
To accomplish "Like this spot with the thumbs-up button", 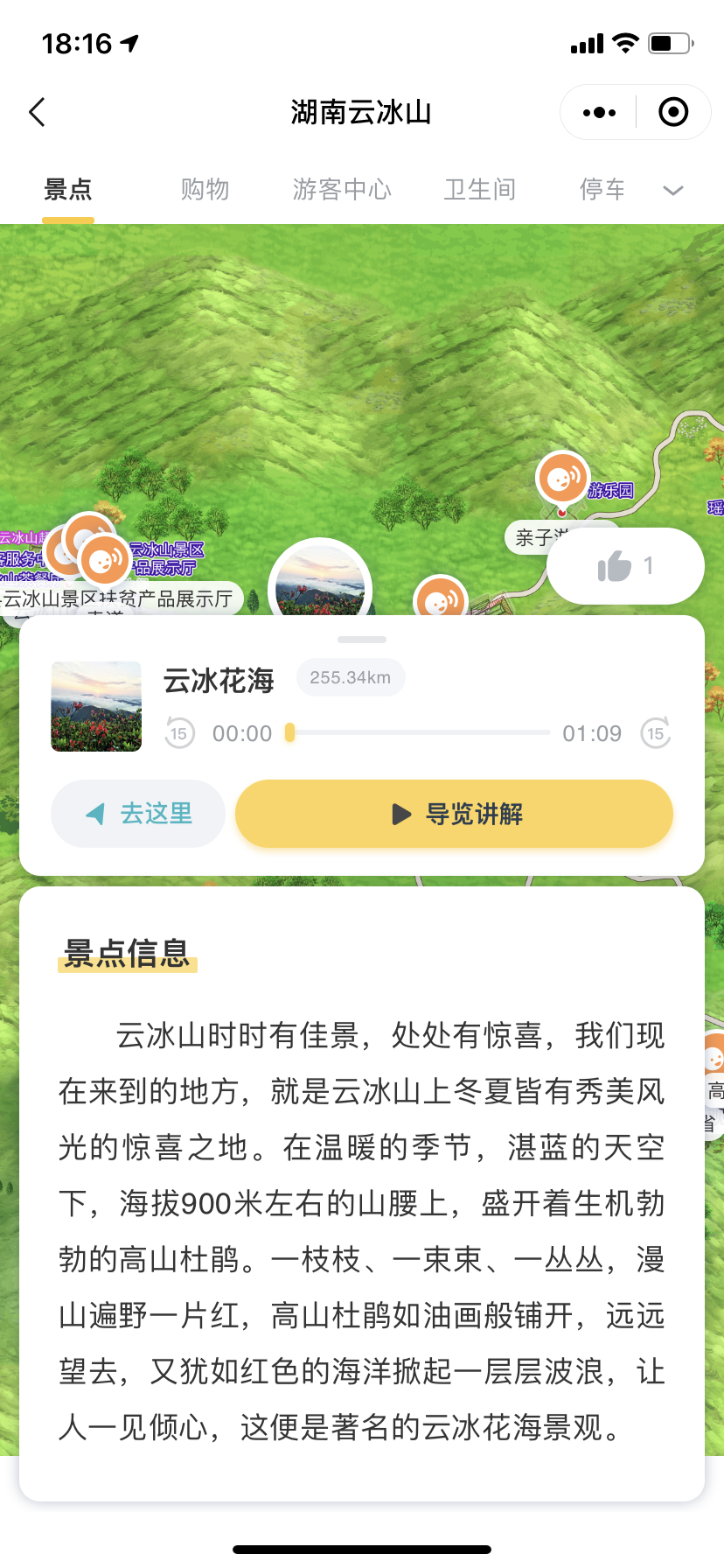I will coord(625,566).
